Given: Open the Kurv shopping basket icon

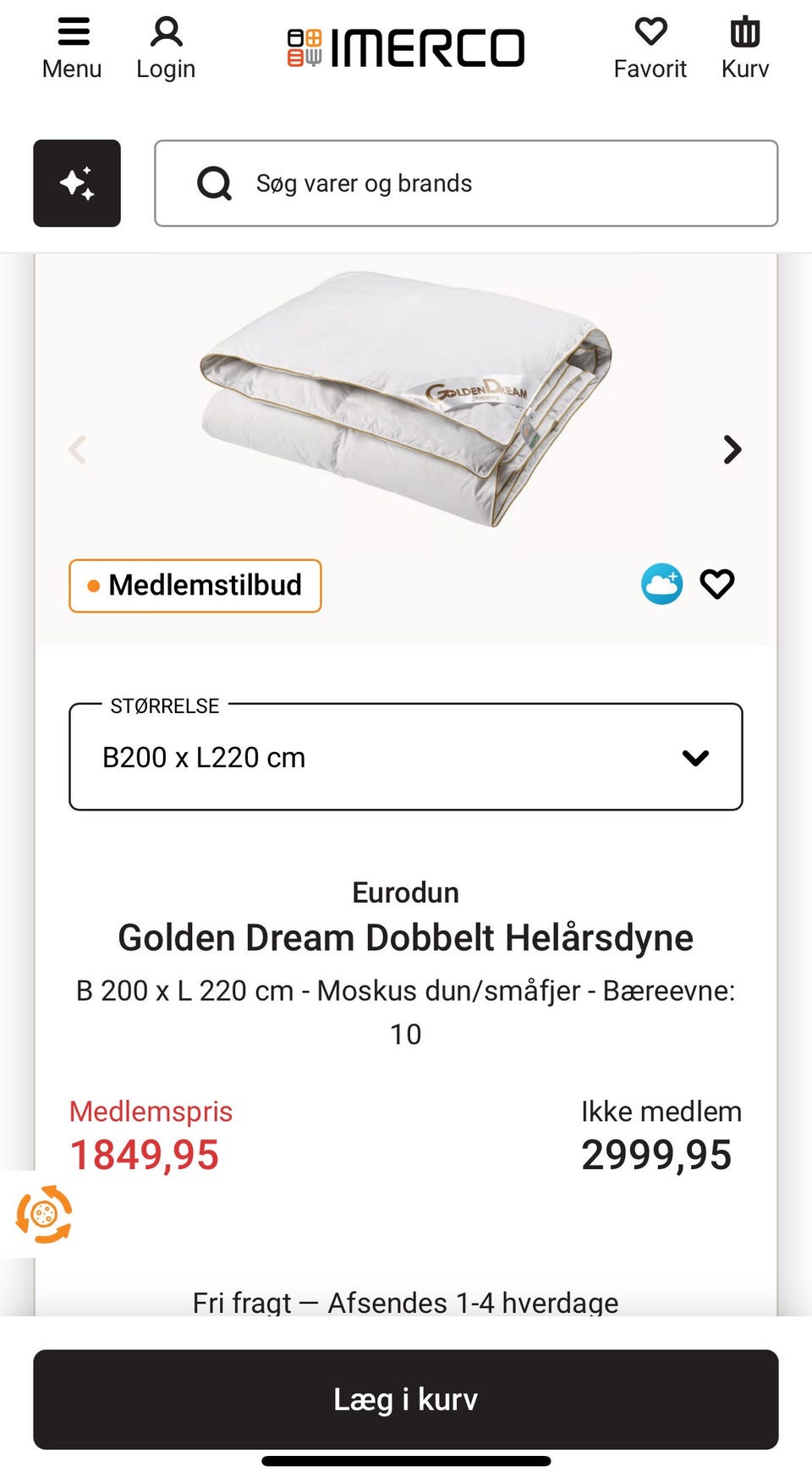Looking at the screenshot, I should point(744,34).
